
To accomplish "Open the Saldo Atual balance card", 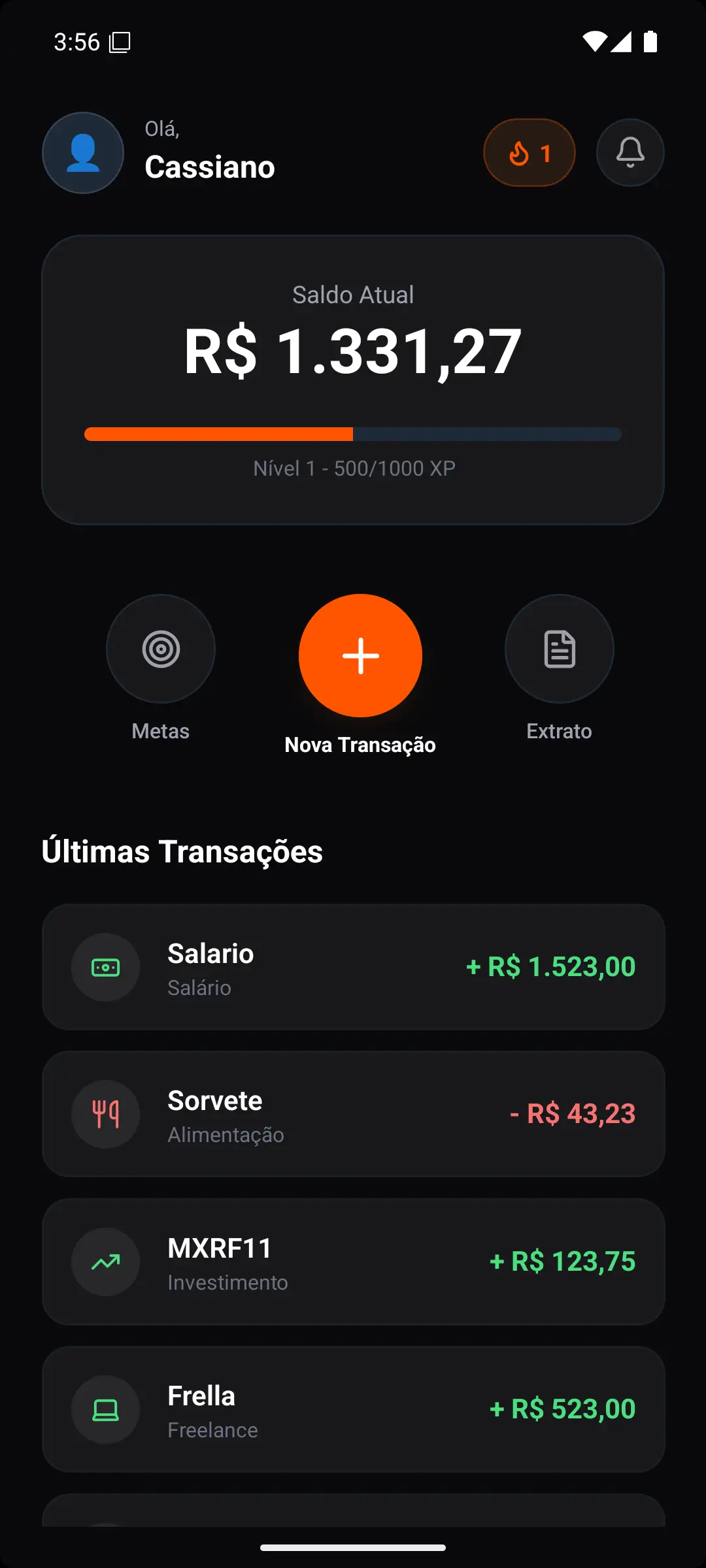I will point(353,379).
